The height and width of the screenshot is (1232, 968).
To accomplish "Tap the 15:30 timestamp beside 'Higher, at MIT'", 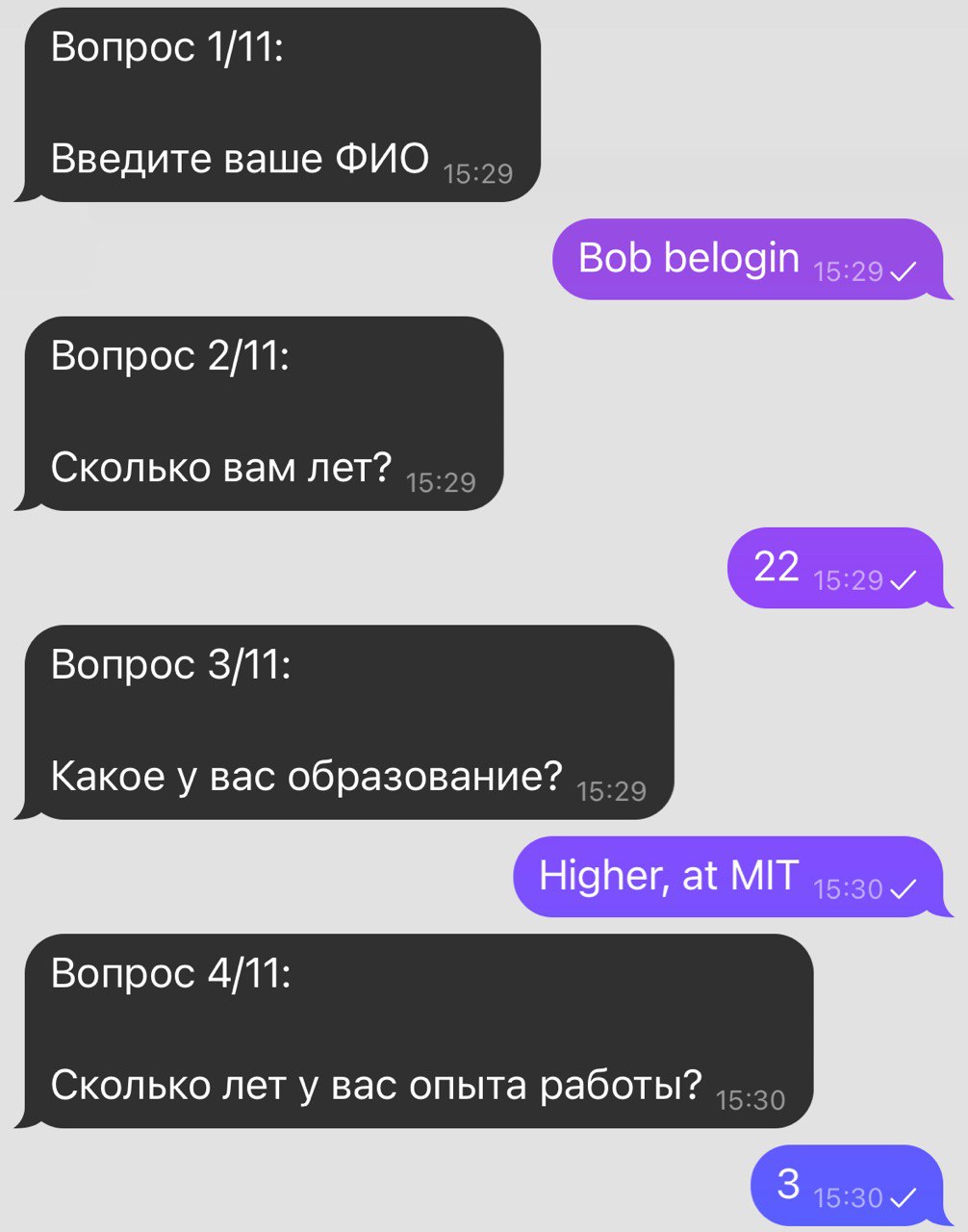I will coord(848,888).
